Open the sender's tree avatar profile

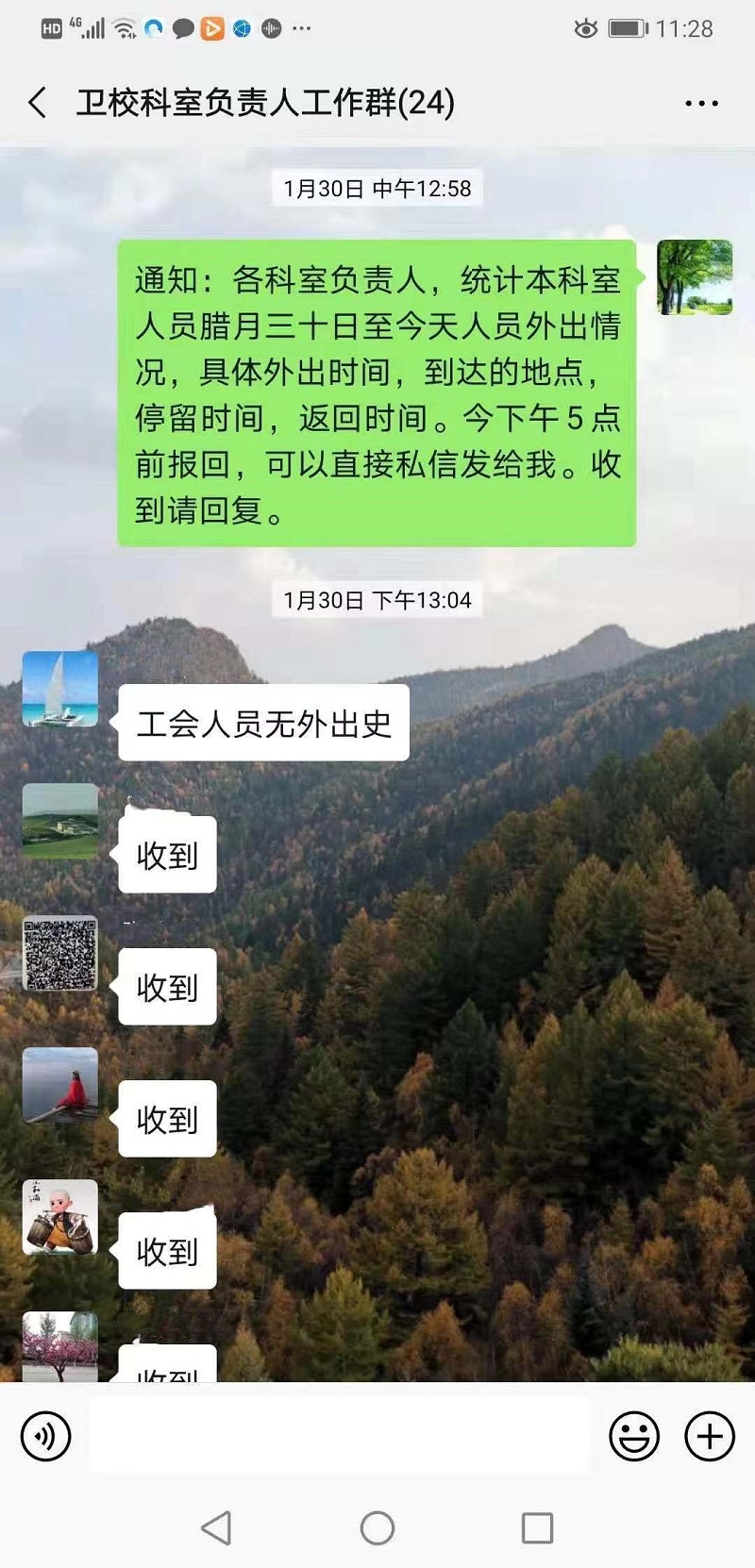695,277
